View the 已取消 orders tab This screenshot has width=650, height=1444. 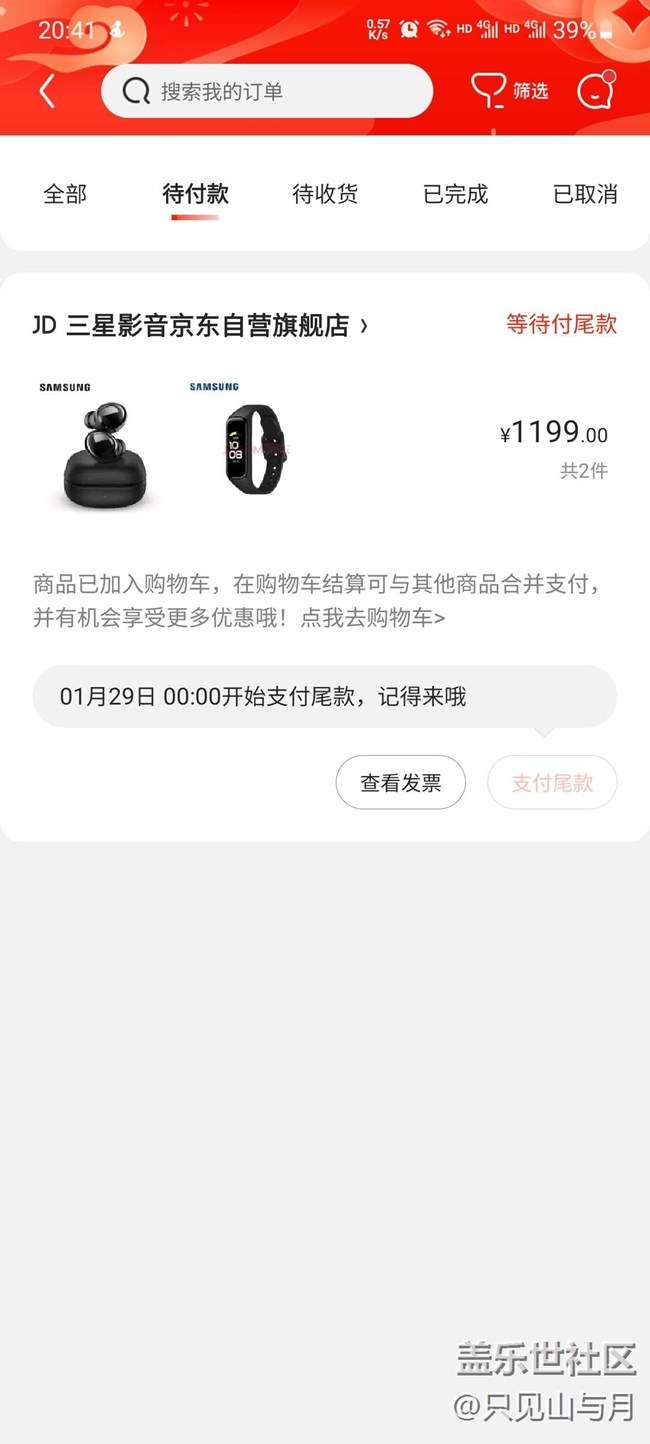[585, 194]
